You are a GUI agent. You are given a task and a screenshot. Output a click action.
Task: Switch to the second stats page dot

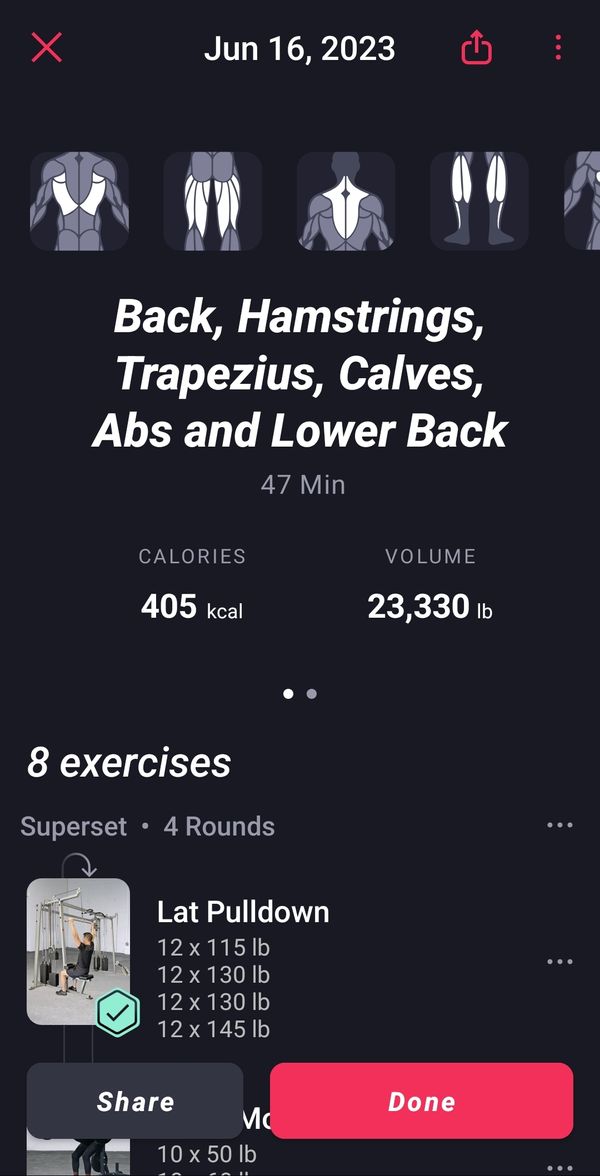[312, 693]
